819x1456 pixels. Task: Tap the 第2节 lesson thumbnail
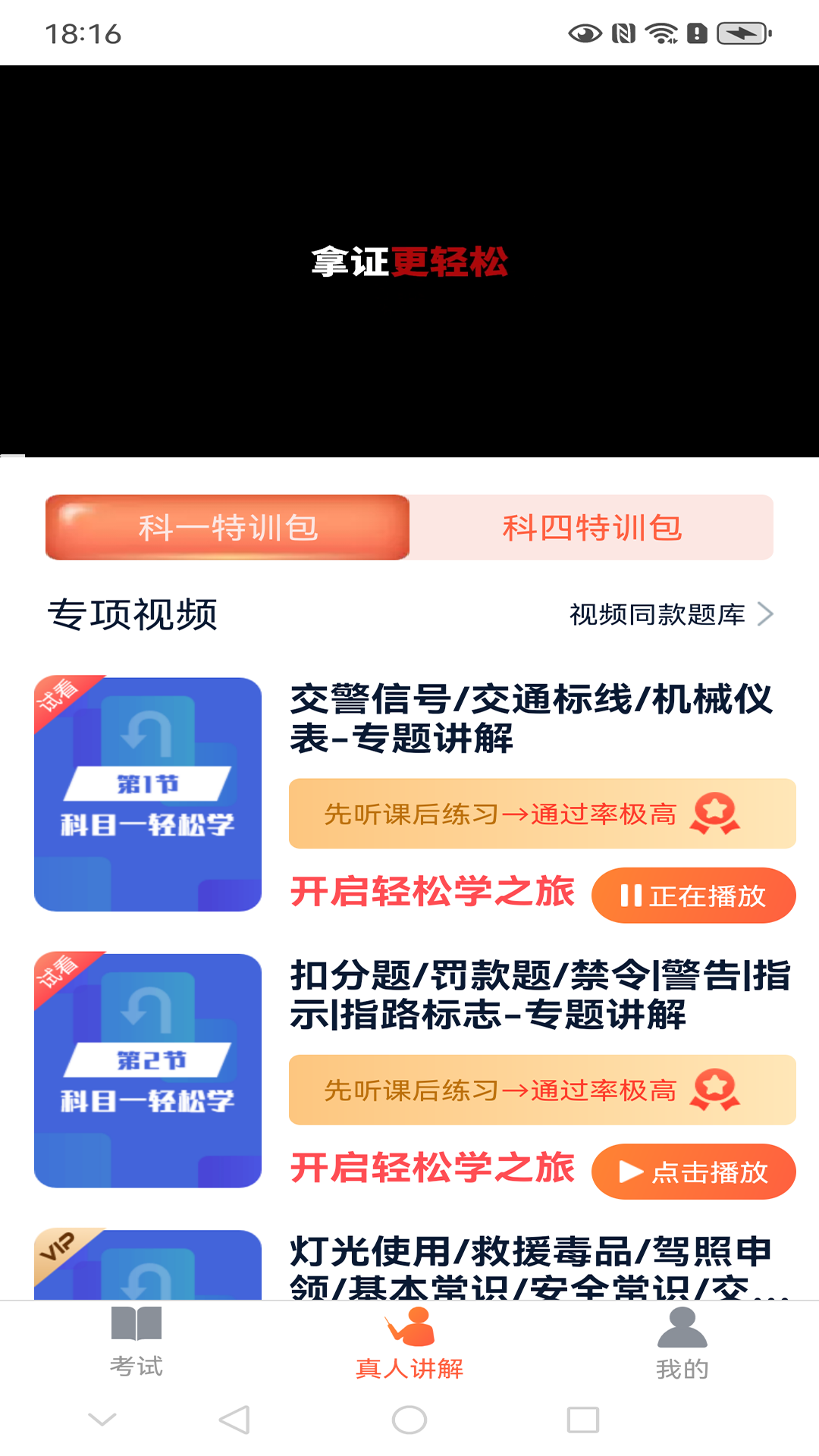[148, 1071]
